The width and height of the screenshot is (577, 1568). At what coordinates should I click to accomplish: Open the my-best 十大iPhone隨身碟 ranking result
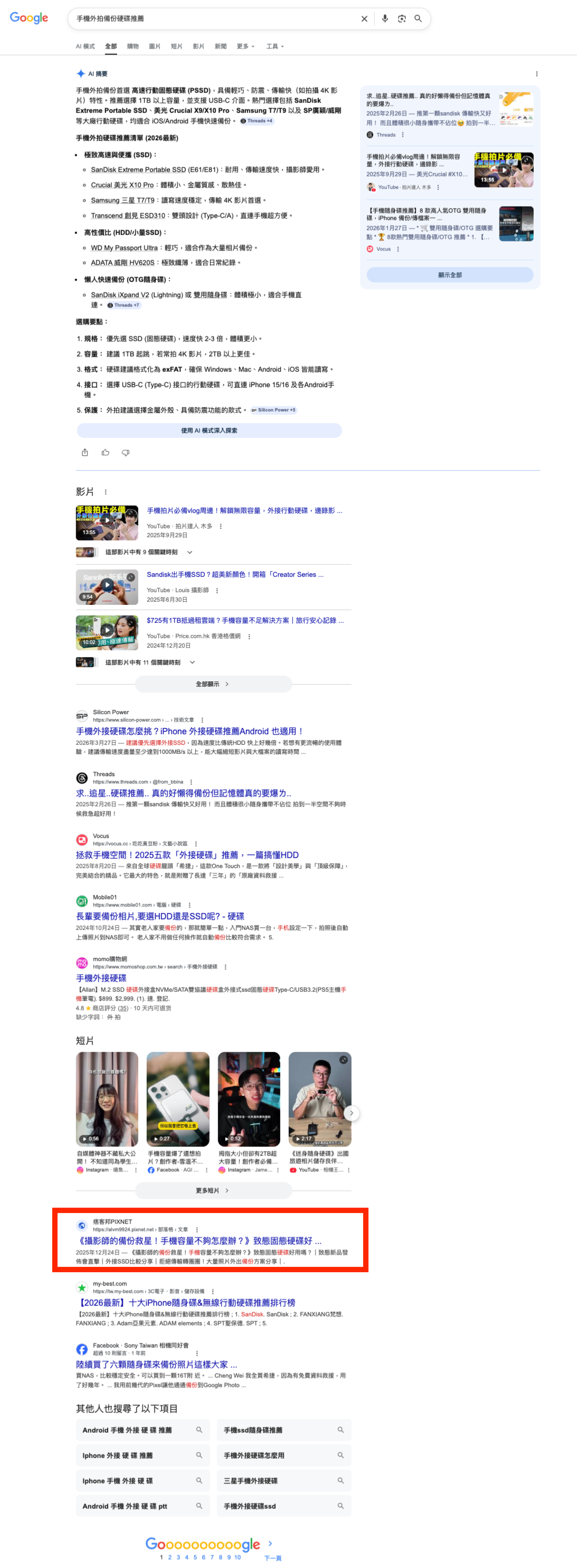[185, 1303]
